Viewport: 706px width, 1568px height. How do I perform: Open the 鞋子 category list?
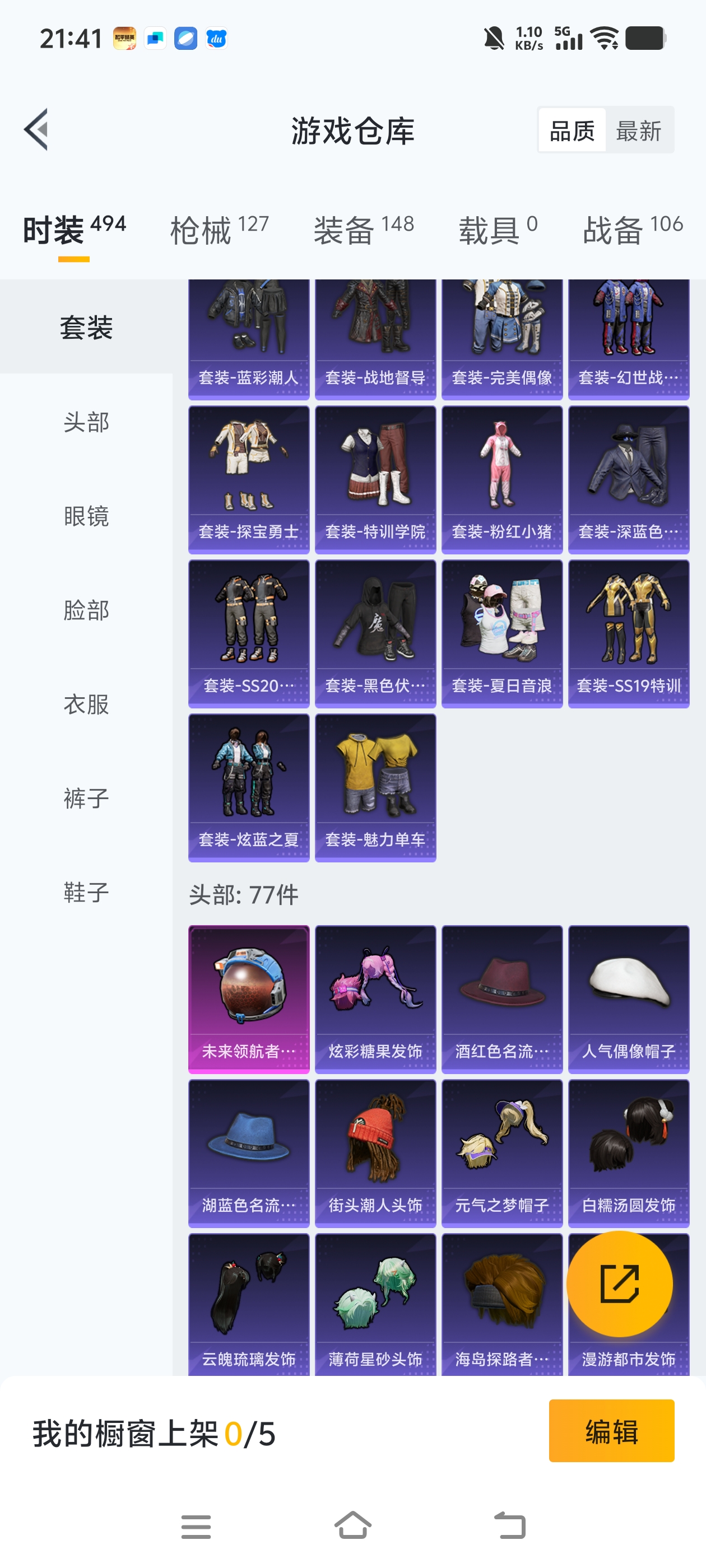coord(85,893)
